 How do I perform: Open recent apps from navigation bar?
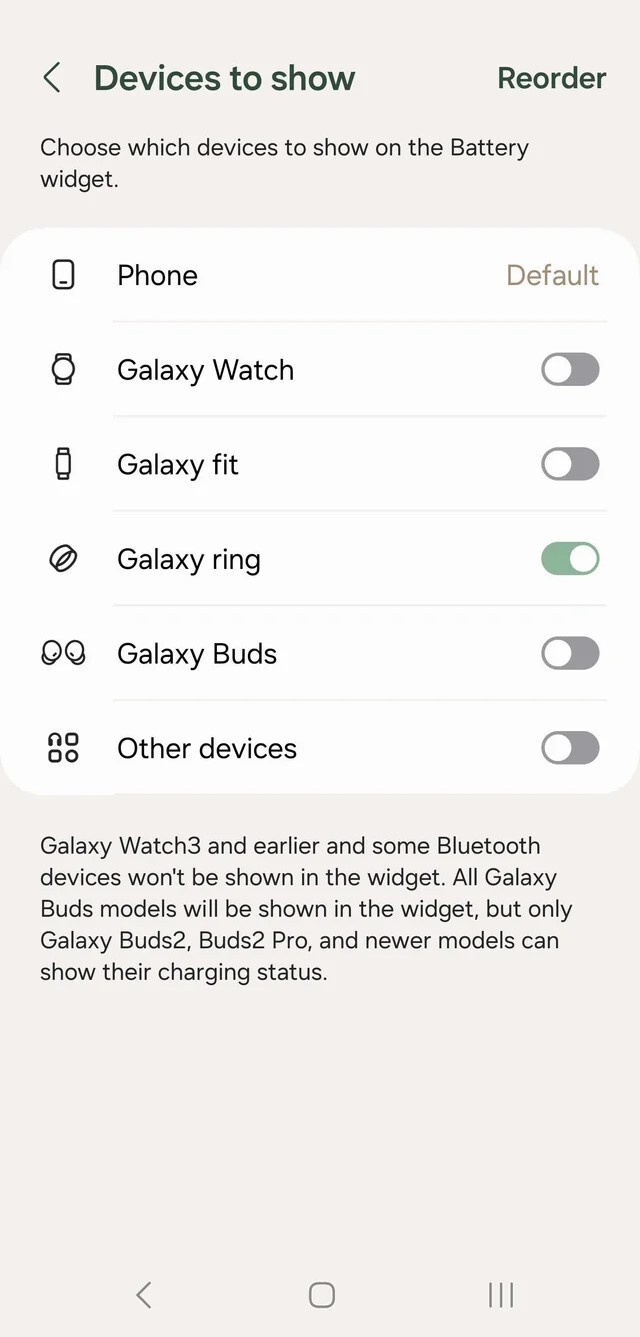pyautogui.click(x=500, y=1295)
